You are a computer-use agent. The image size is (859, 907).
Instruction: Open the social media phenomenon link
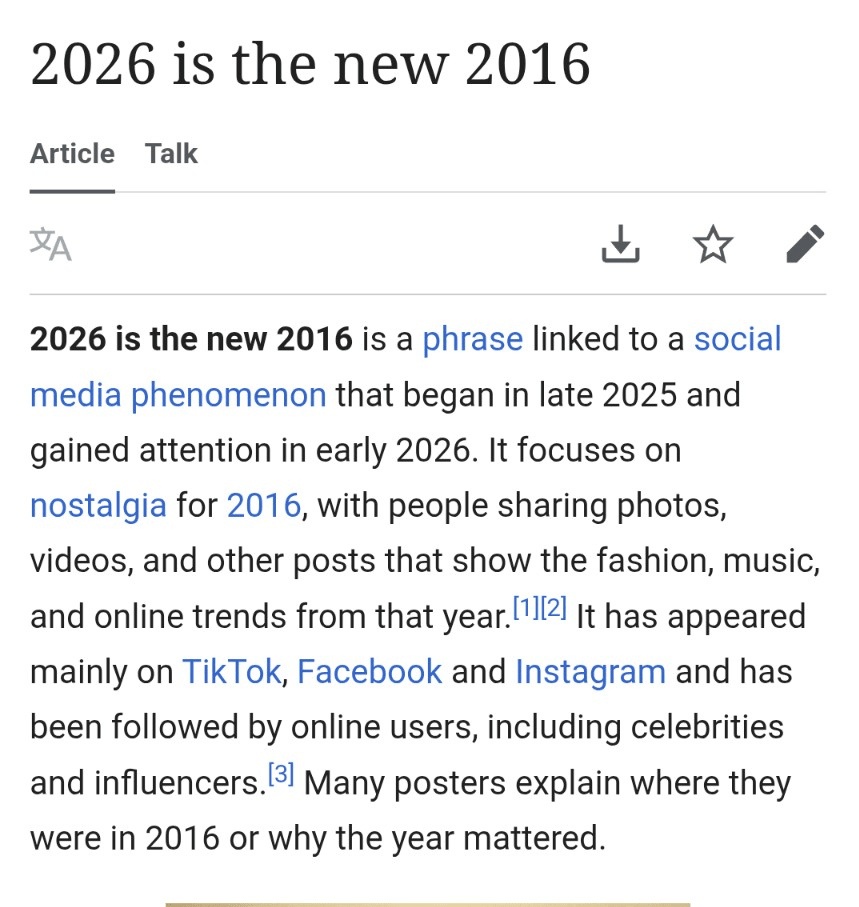pos(178,395)
